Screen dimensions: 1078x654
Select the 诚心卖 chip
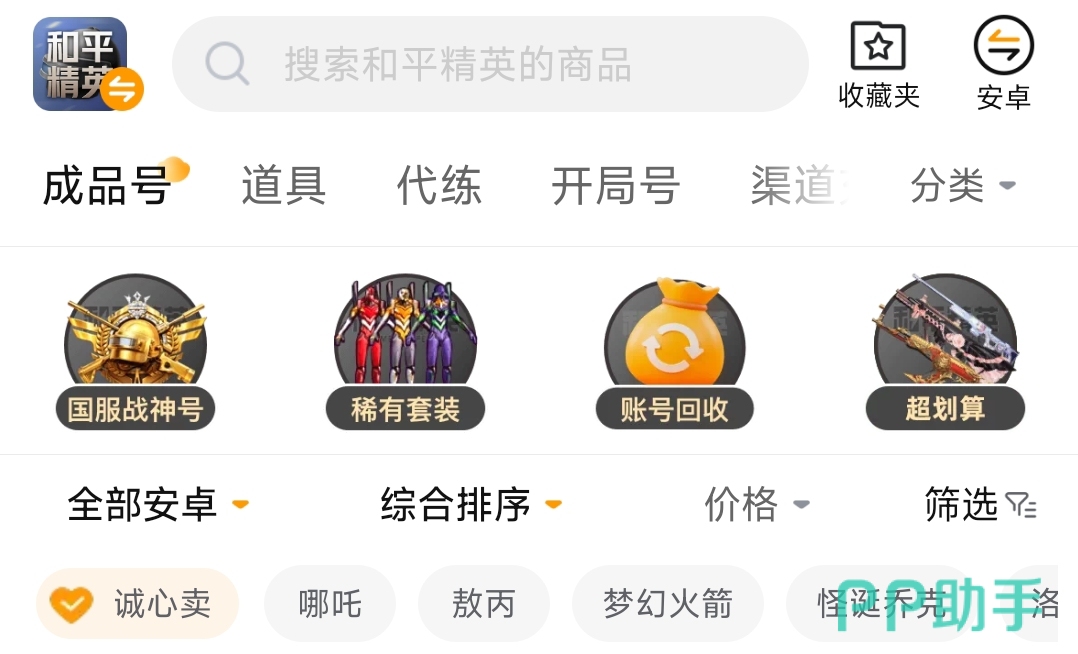pos(138,604)
